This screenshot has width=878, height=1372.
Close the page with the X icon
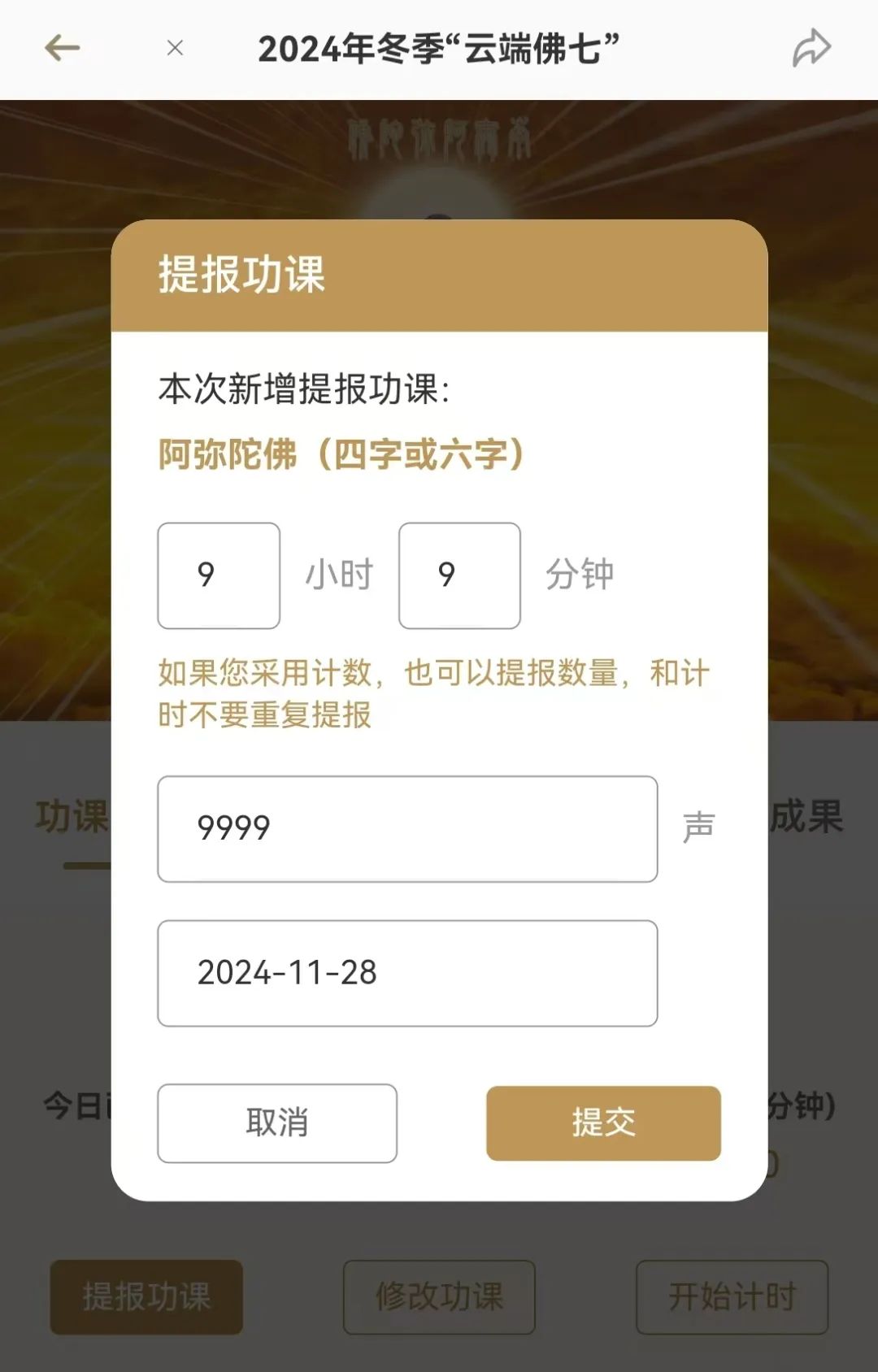pos(175,49)
